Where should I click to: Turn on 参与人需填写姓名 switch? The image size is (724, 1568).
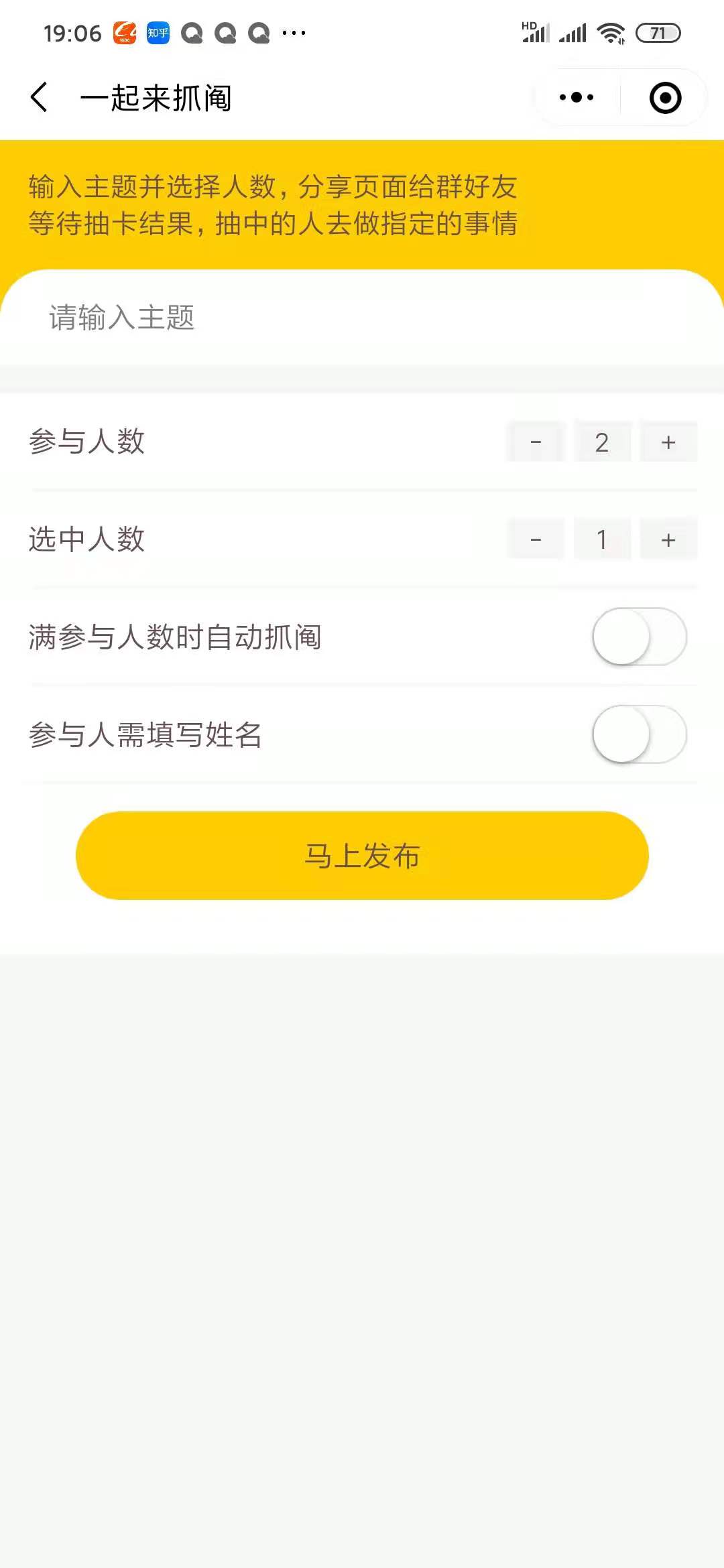pos(640,734)
